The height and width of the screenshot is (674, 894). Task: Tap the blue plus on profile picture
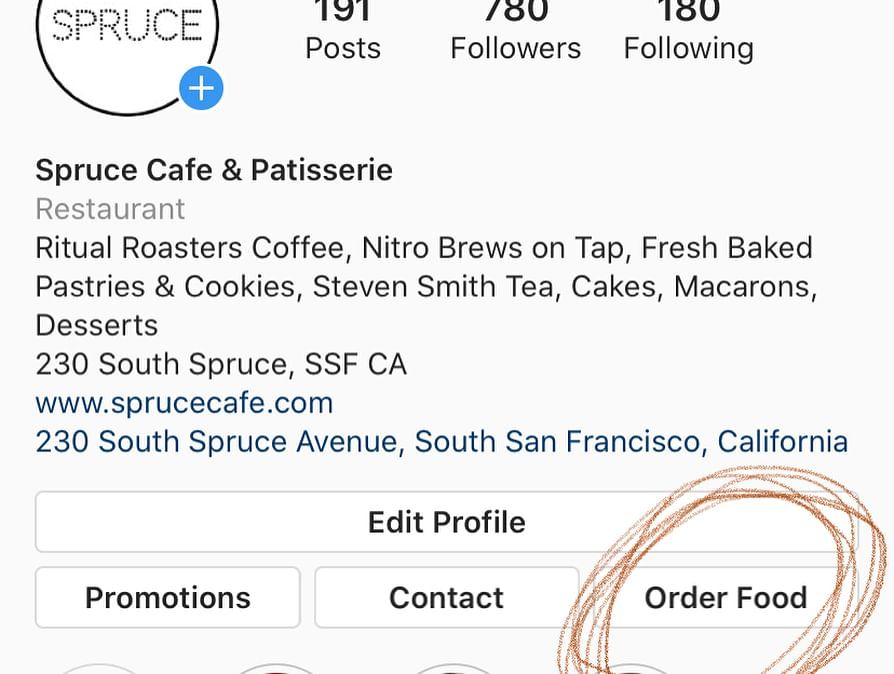(x=201, y=89)
